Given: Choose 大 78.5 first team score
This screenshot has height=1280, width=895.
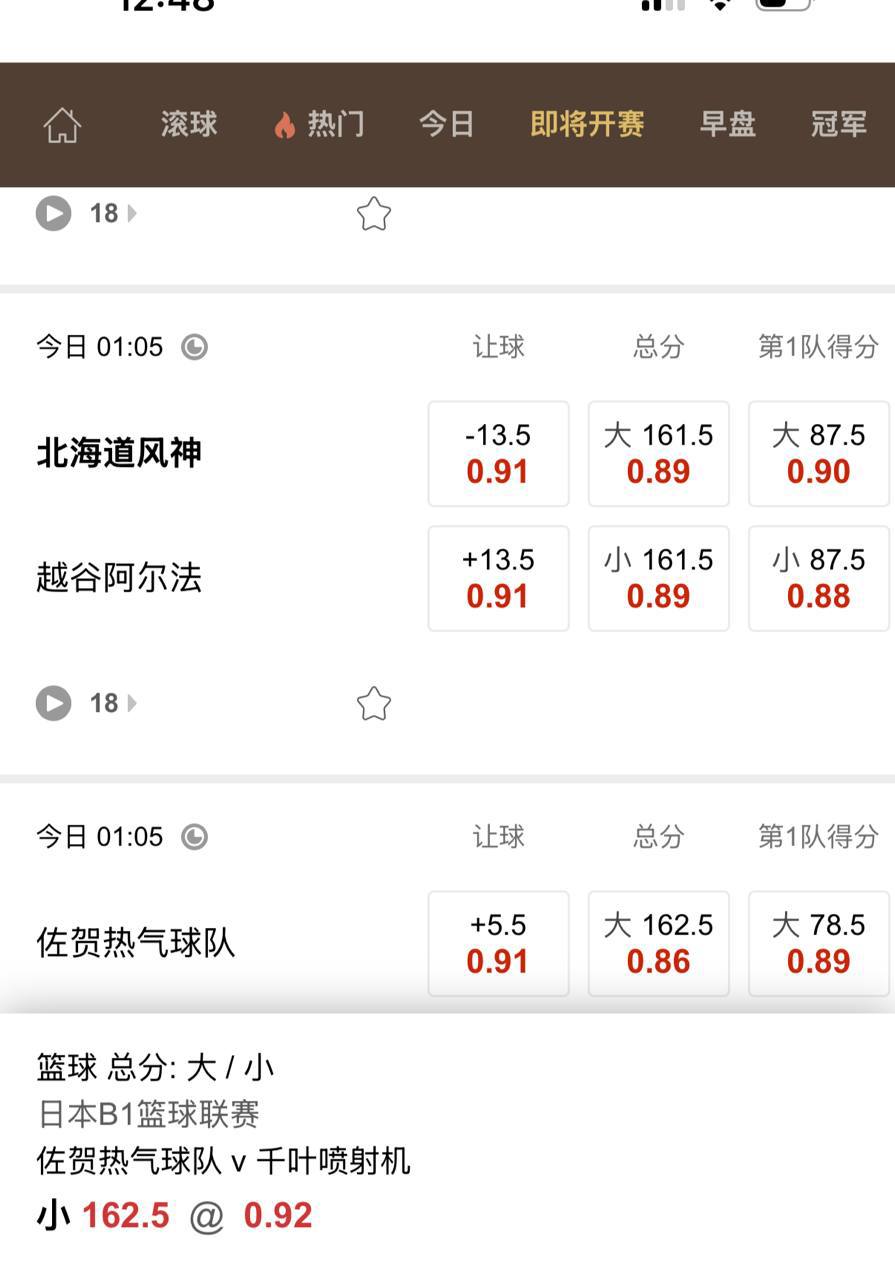Looking at the screenshot, I should coord(818,943).
